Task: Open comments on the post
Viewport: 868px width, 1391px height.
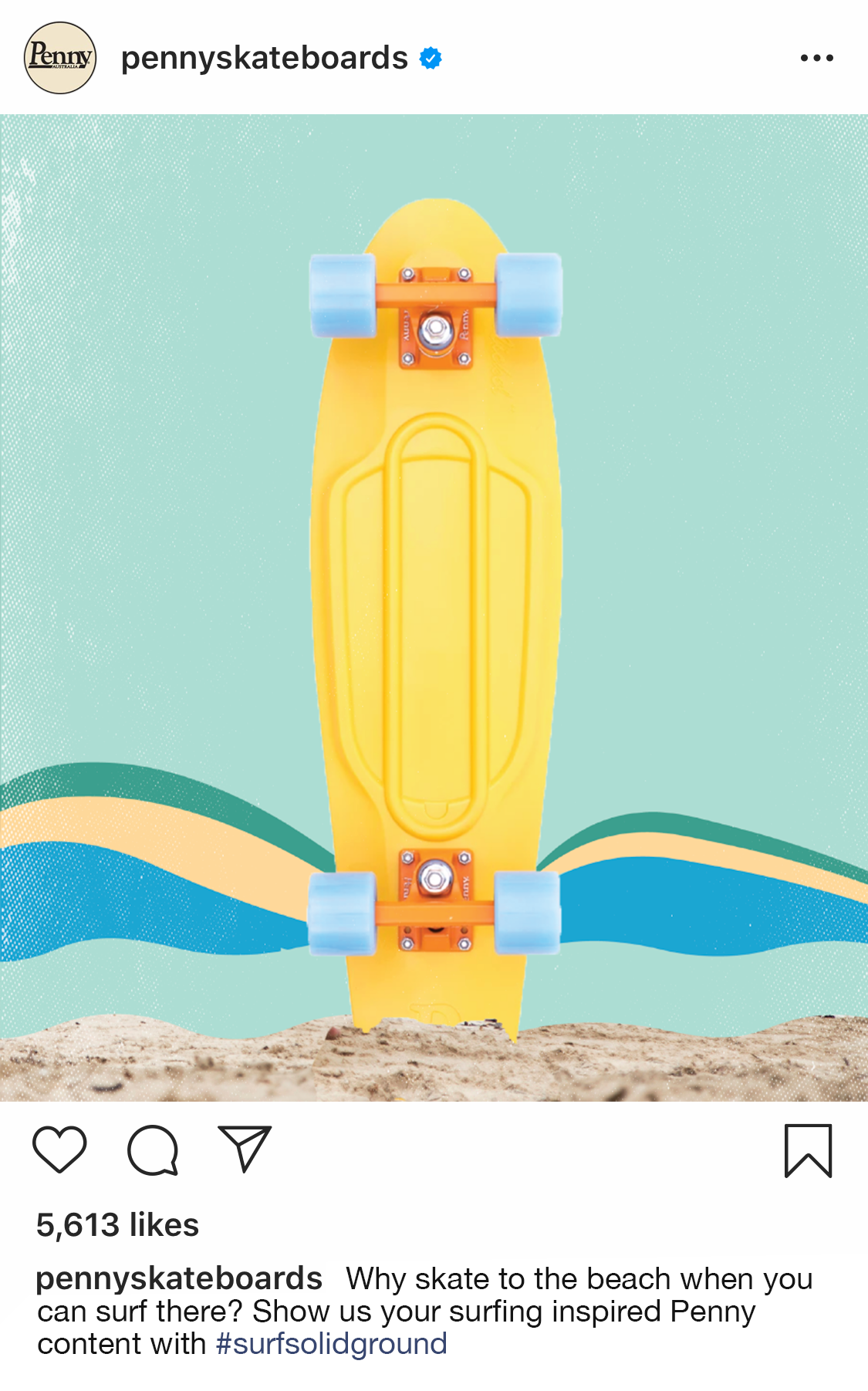Action: [x=153, y=1150]
